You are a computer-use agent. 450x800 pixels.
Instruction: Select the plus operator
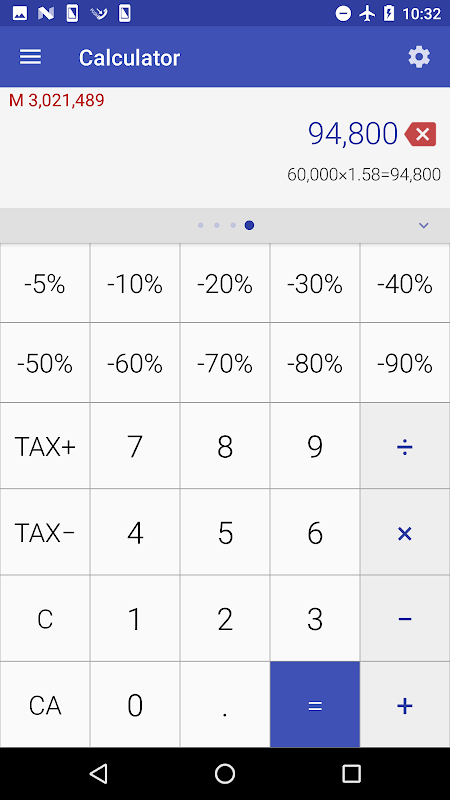(405, 705)
